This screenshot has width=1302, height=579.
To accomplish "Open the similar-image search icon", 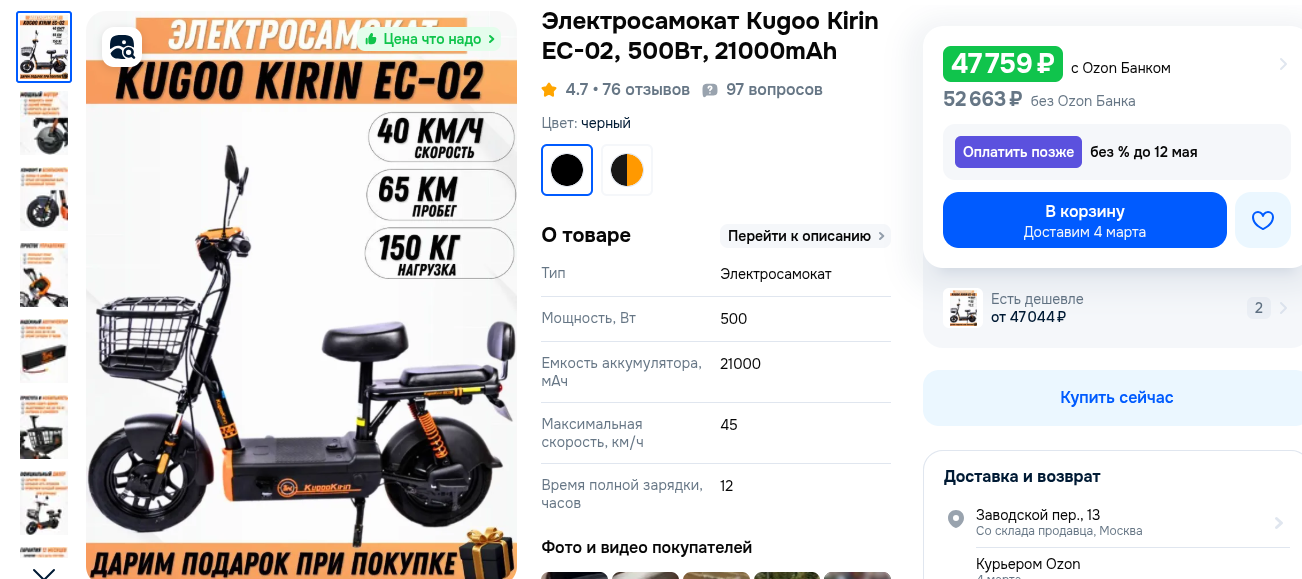I will pyautogui.click(x=122, y=47).
